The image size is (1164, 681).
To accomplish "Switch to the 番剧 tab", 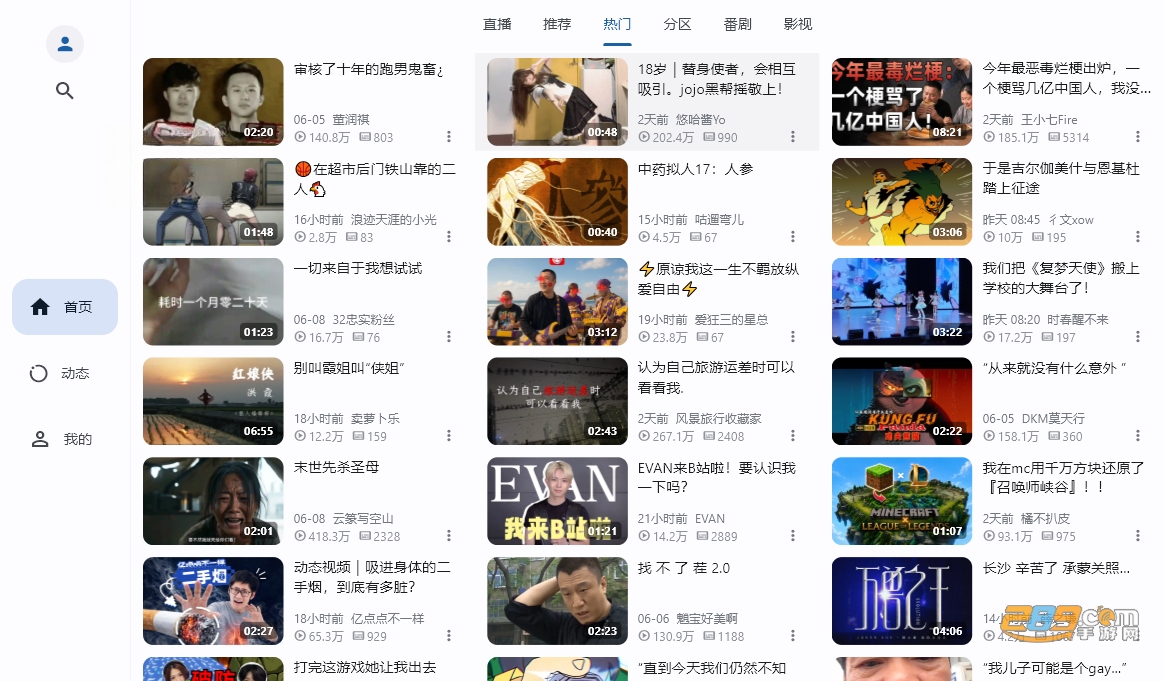I will [737, 25].
